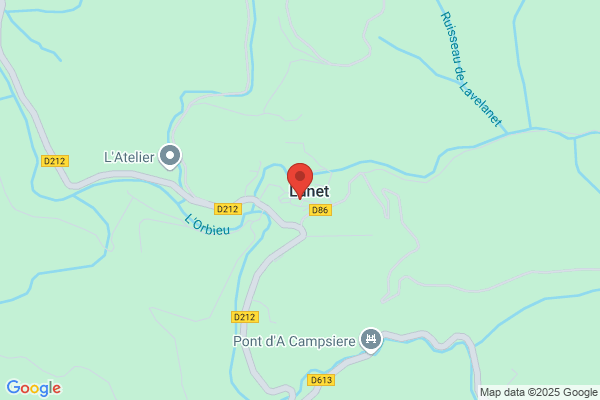Open the L'Atelier place marker
600x400 pixels.
tap(170, 157)
